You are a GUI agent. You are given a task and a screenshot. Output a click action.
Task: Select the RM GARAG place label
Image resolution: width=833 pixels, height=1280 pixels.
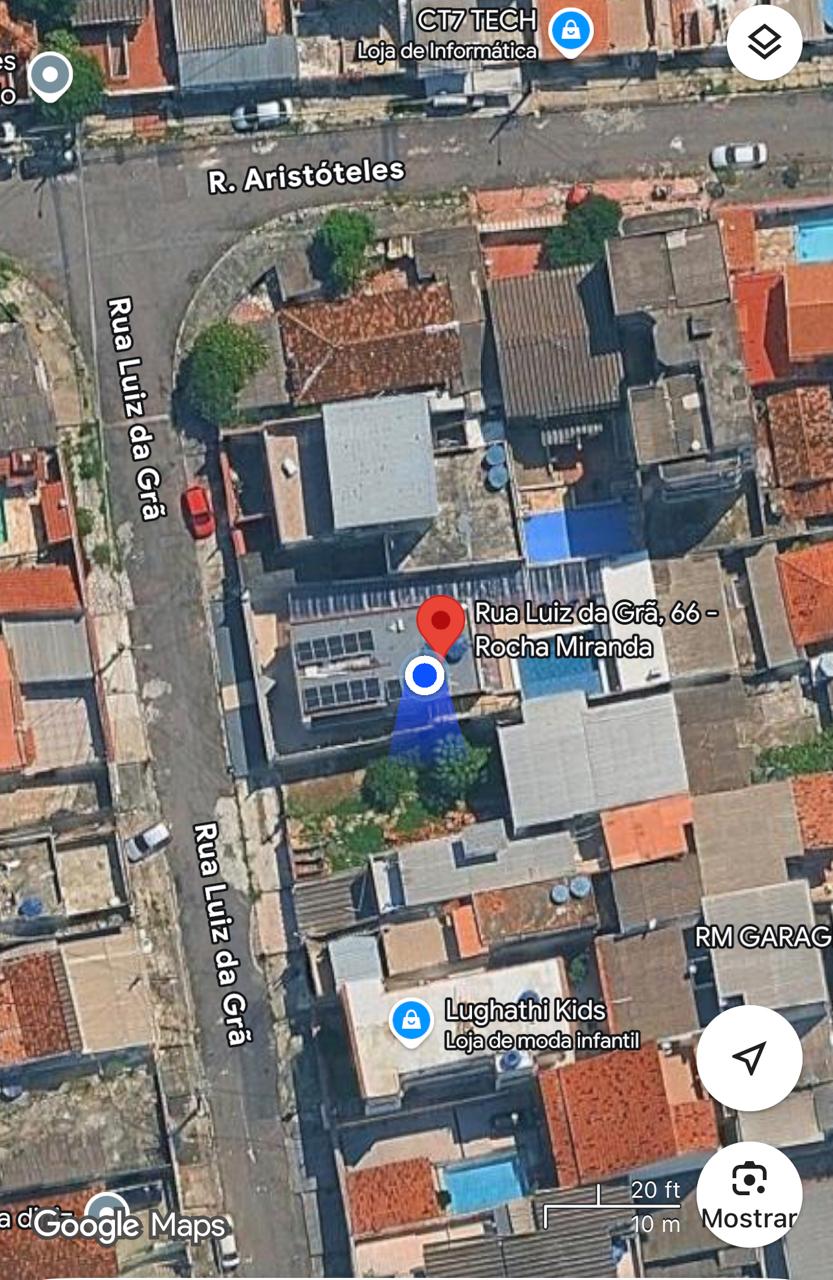coord(763,936)
